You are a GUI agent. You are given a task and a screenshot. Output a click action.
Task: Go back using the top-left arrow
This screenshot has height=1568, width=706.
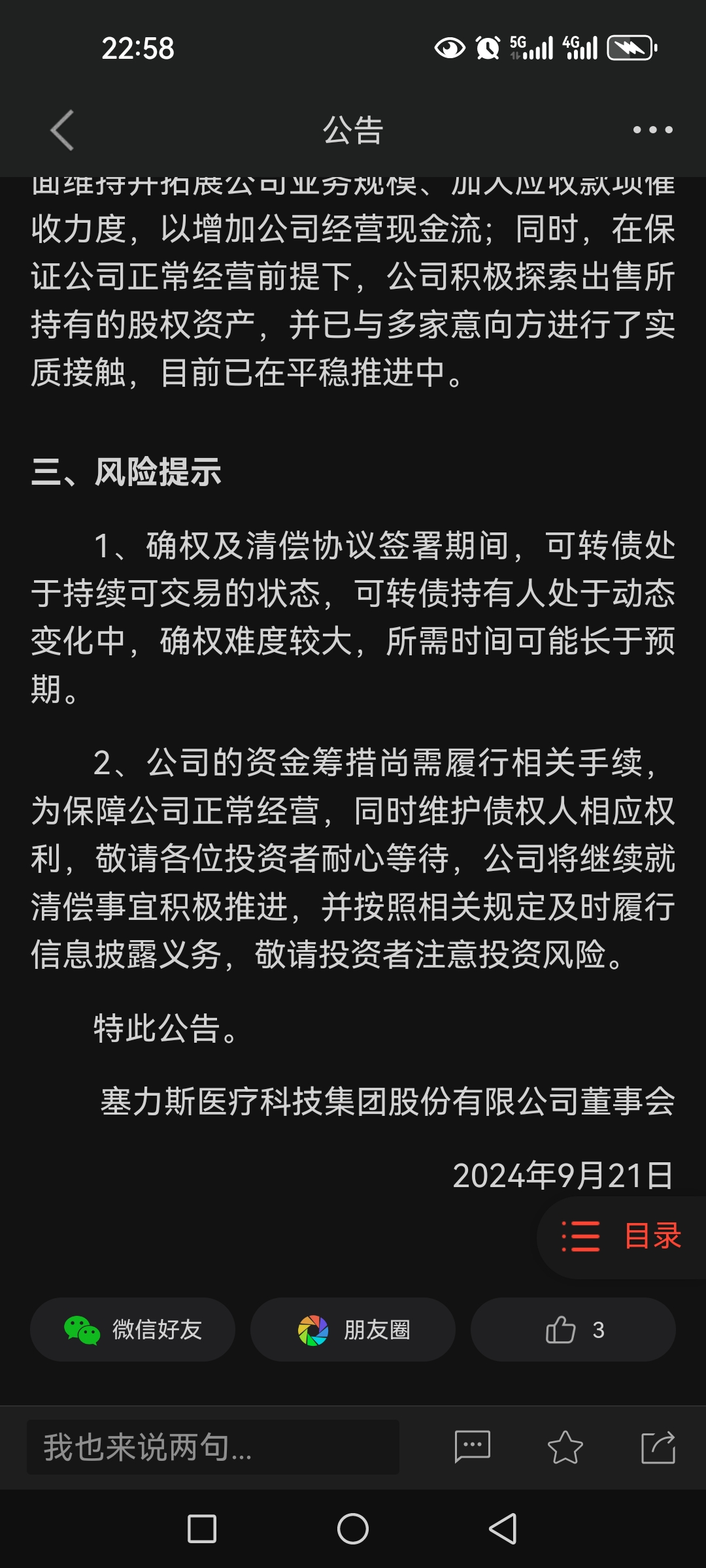point(63,130)
